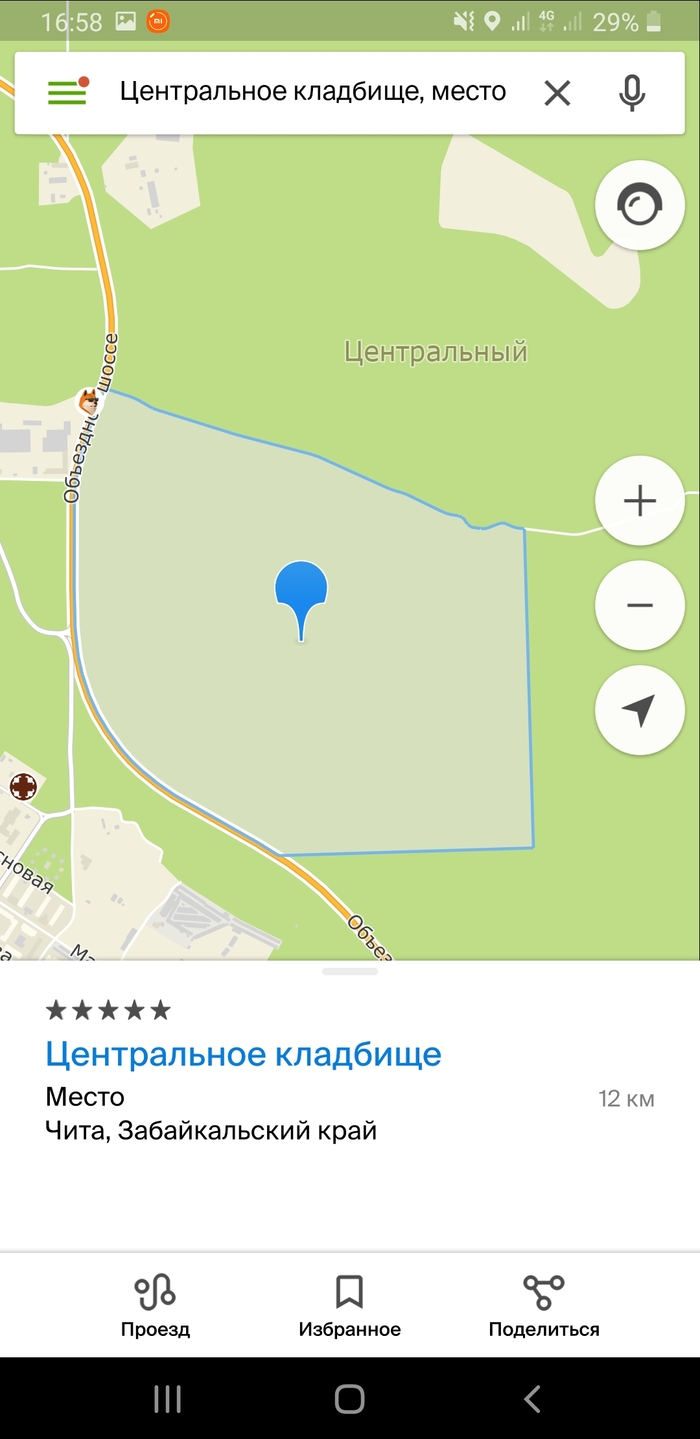Tap the round traffic layer button
The image size is (700, 1439).
(639, 206)
